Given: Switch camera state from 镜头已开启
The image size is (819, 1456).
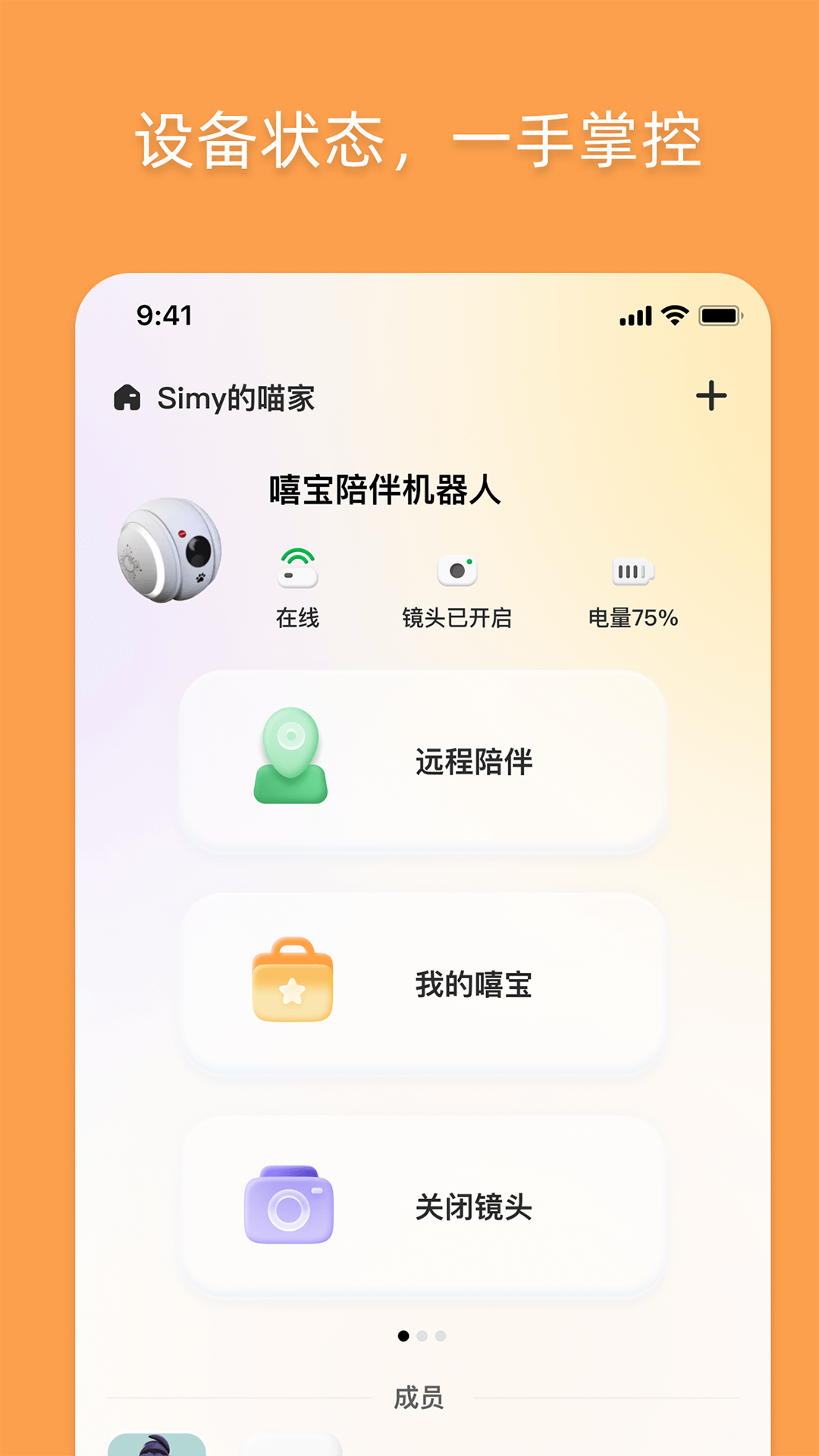Looking at the screenshot, I should [x=457, y=591].
